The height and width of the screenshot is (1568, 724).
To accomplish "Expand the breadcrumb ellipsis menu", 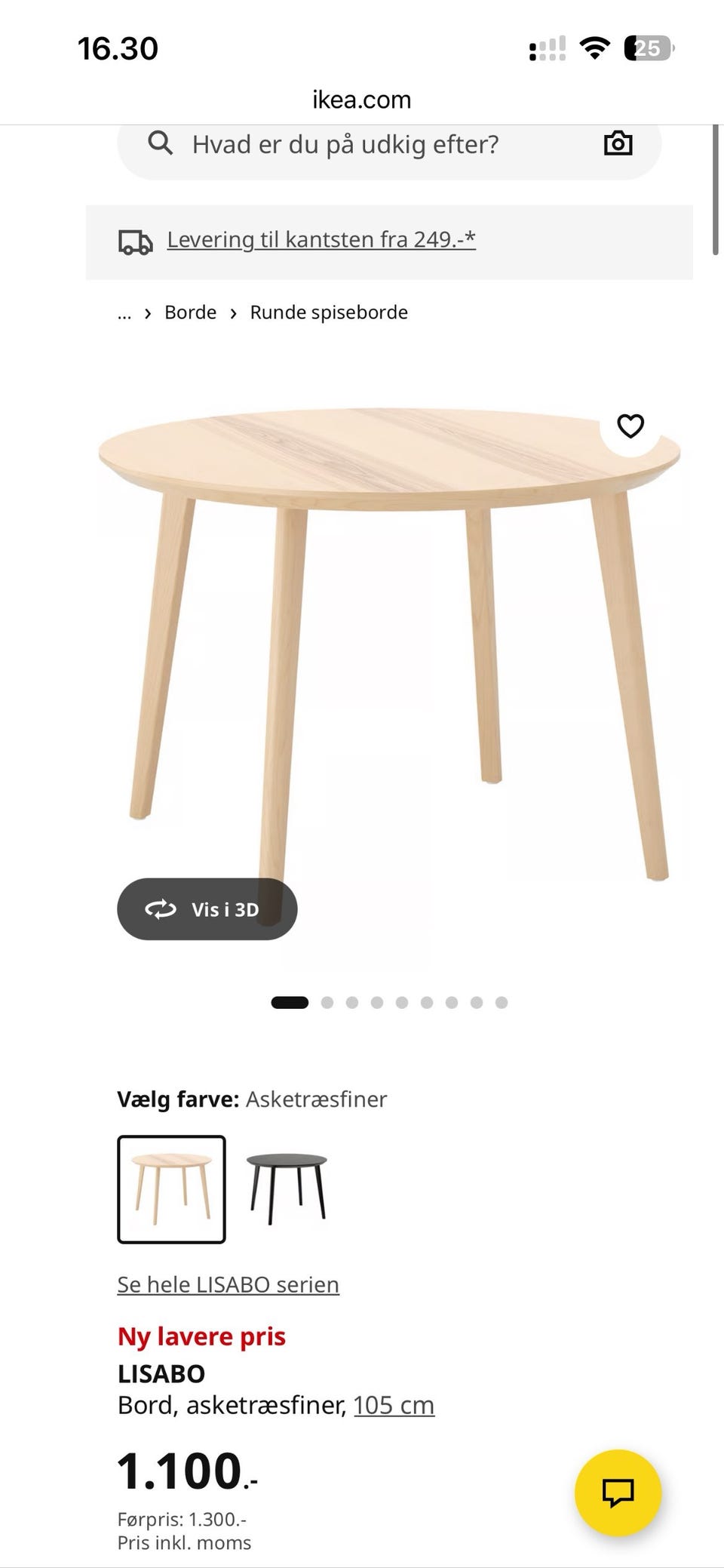I will (124, 312).
